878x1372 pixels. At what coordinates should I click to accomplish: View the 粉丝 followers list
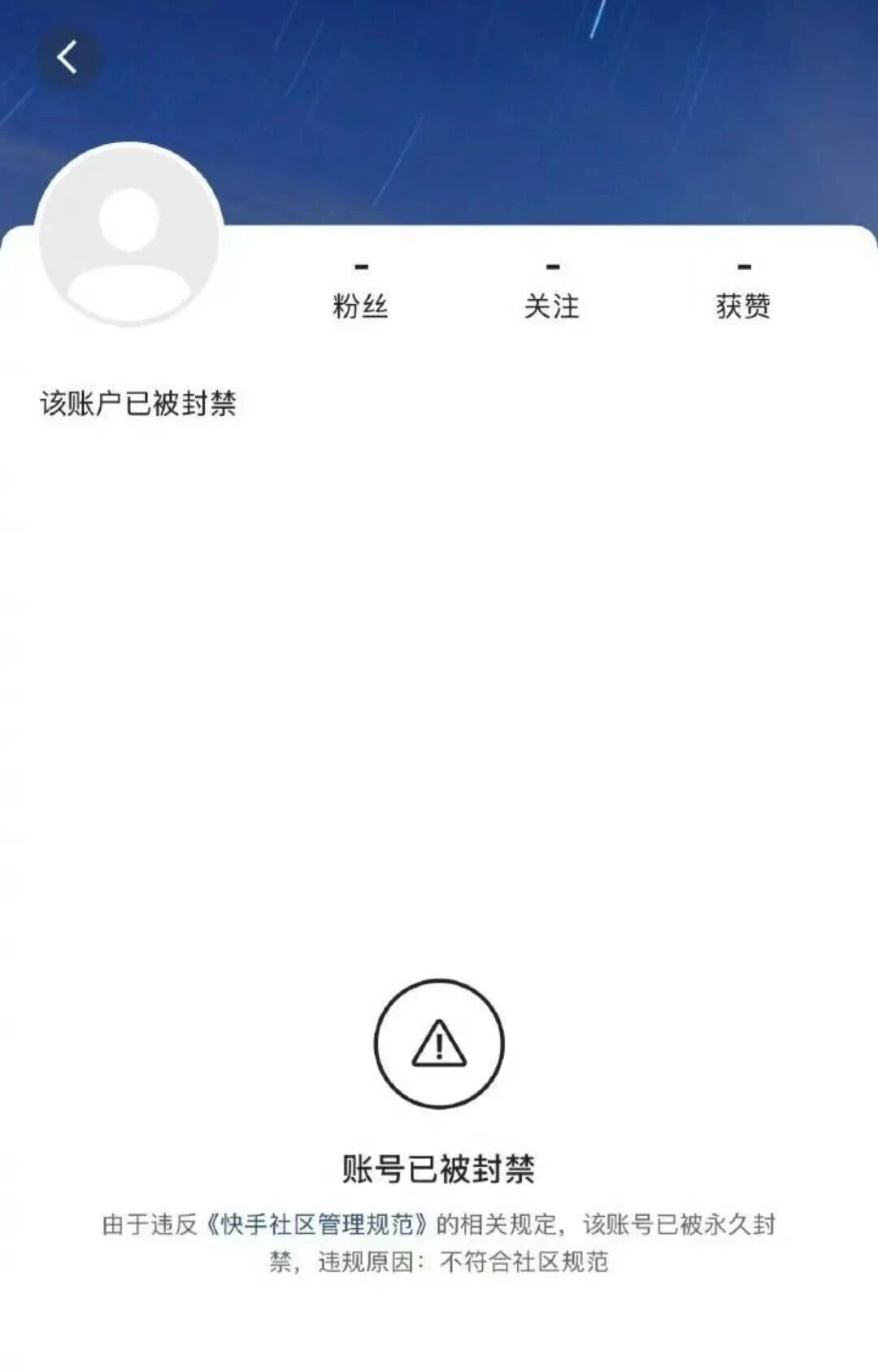(360, 291)
